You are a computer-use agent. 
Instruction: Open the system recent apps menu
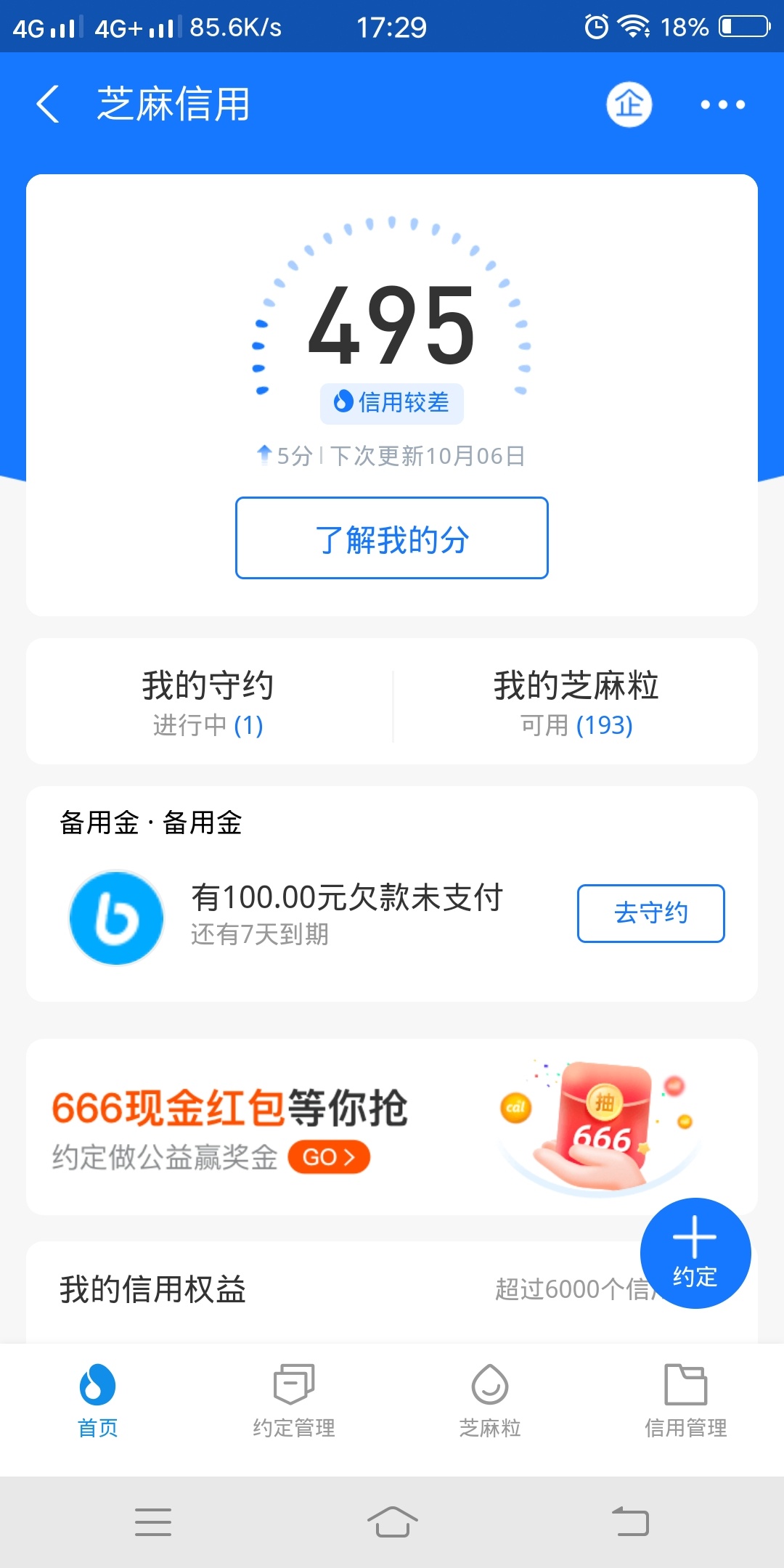click(x=153, y=1522)
